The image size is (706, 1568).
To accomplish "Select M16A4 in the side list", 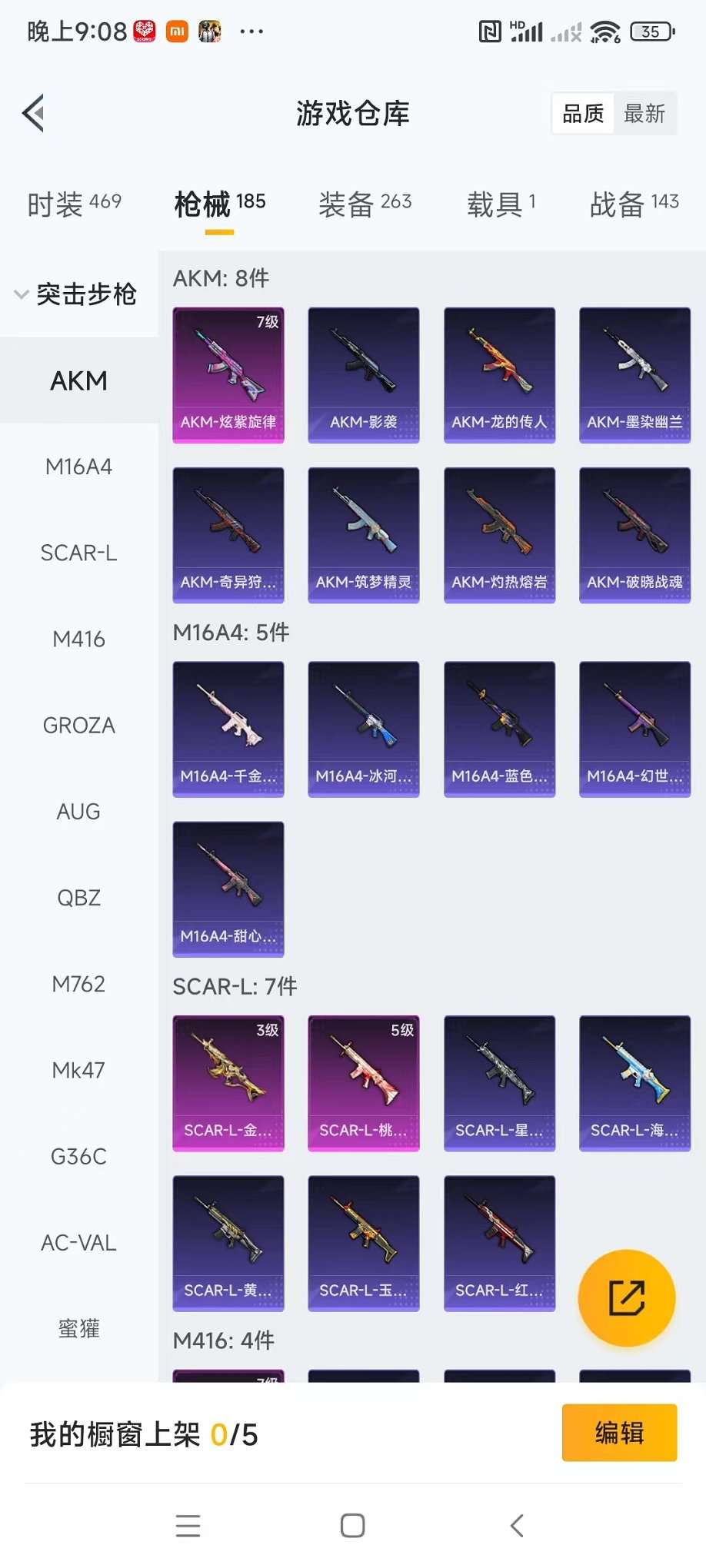I will (78, 467).
